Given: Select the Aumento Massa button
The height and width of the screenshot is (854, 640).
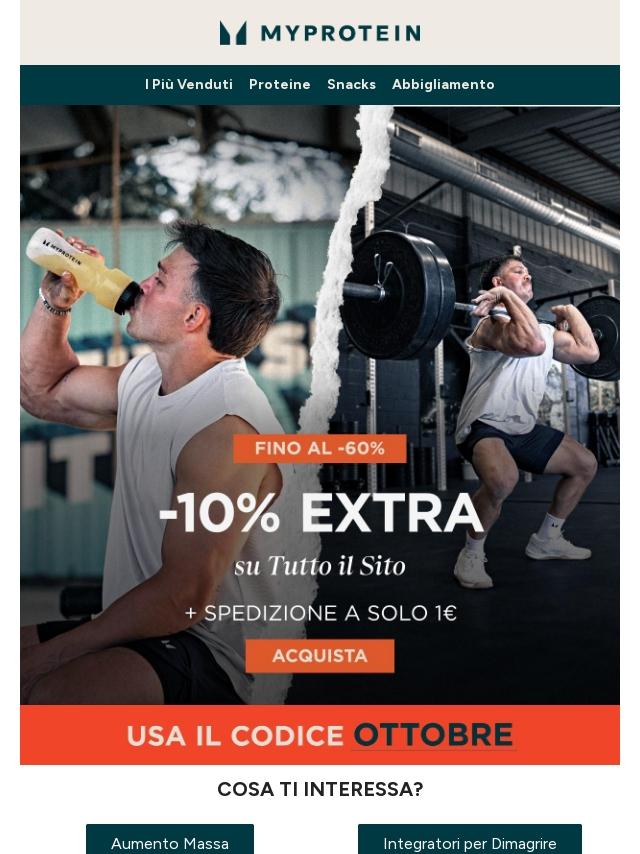Looking at the screenshot, I should (x=170, y=842).
